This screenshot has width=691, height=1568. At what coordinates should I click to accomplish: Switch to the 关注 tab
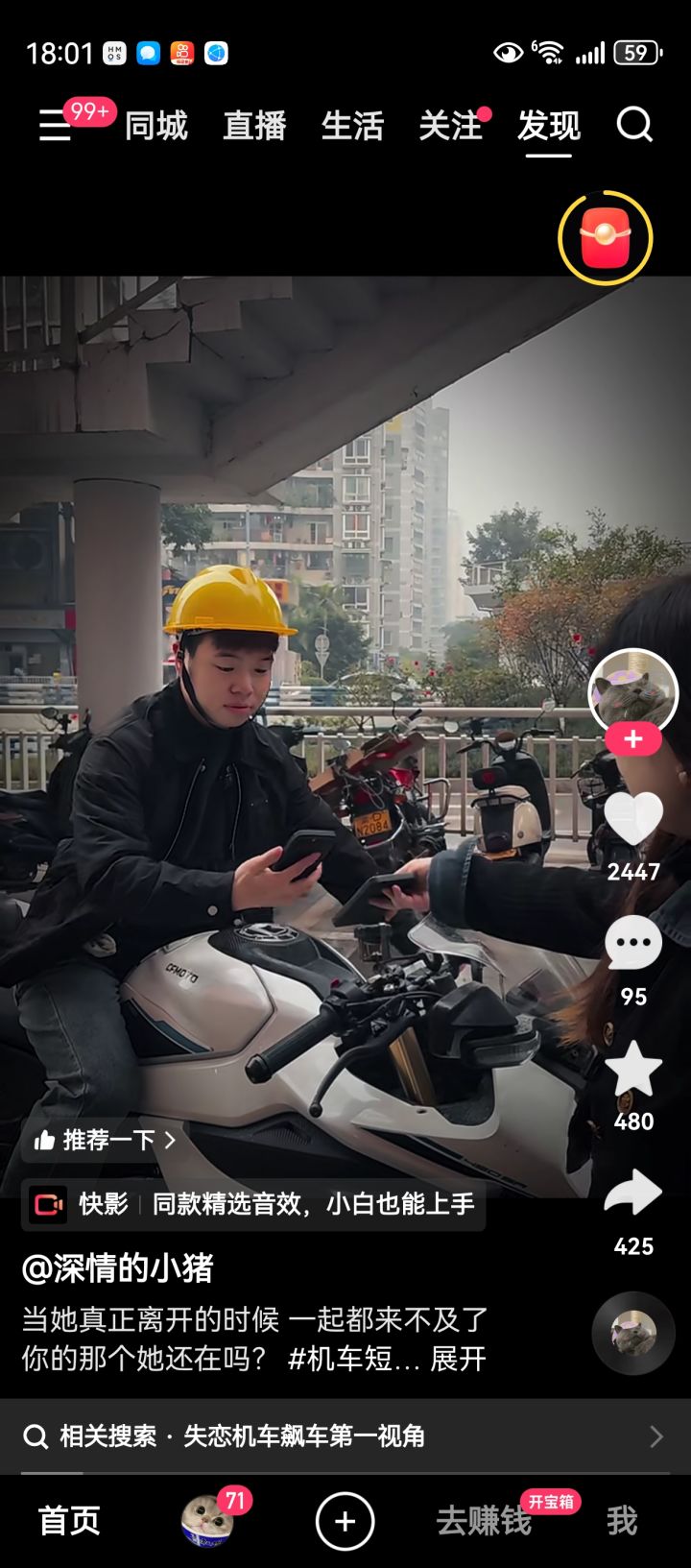(453, 126)
